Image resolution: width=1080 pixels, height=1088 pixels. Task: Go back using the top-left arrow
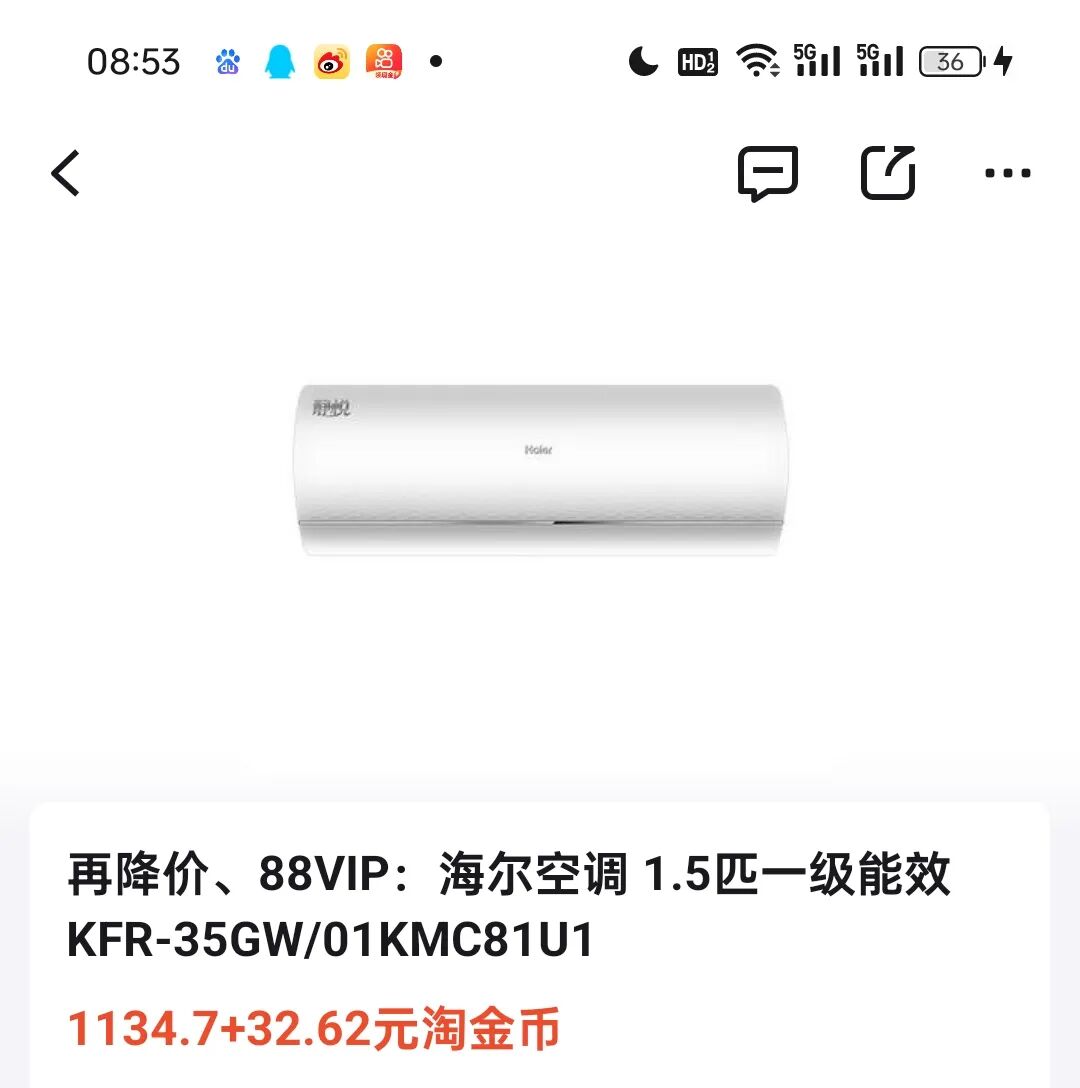pyautogui.click(x=66, y=173)
